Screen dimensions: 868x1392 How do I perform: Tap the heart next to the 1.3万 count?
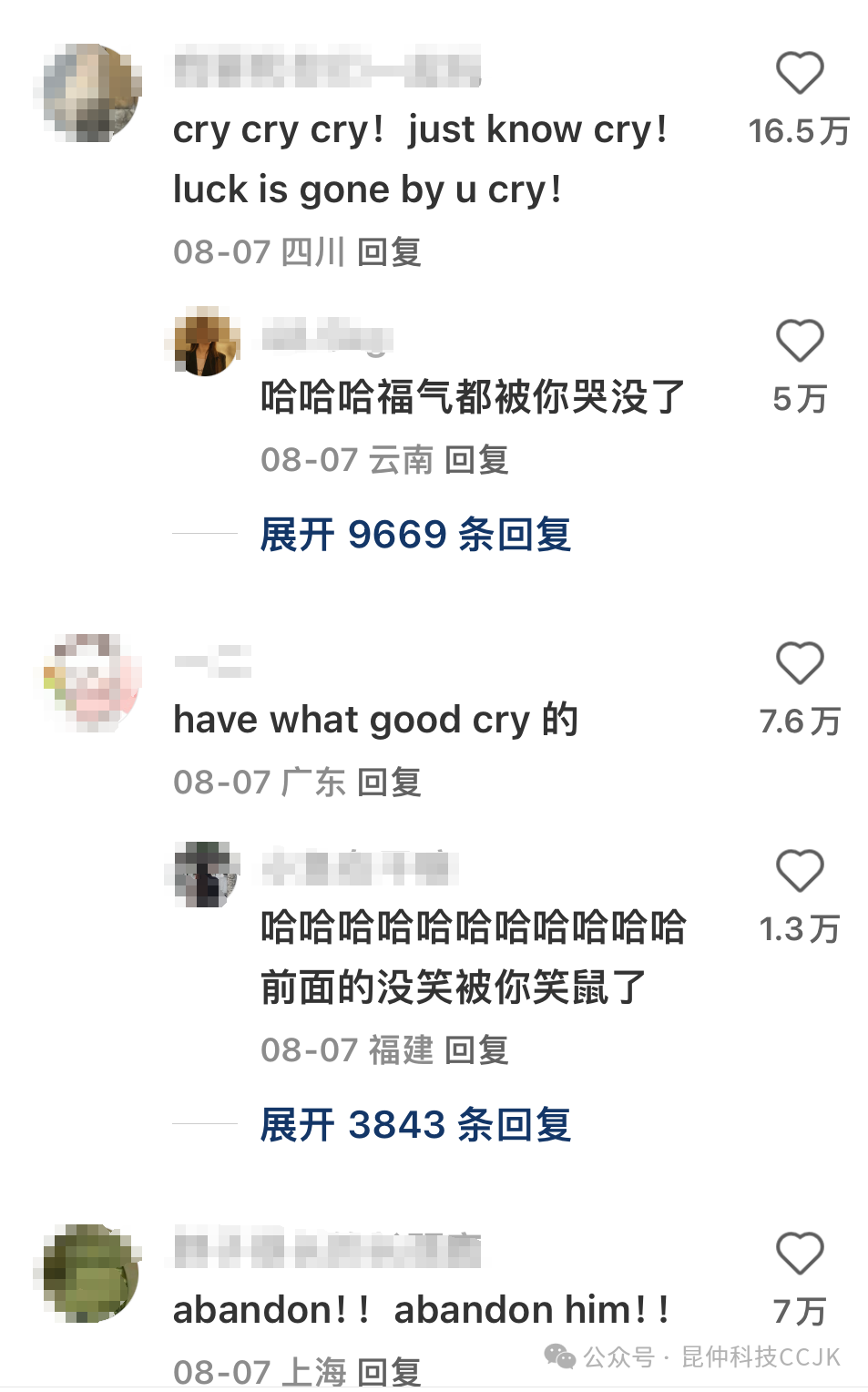click(799, 872)
